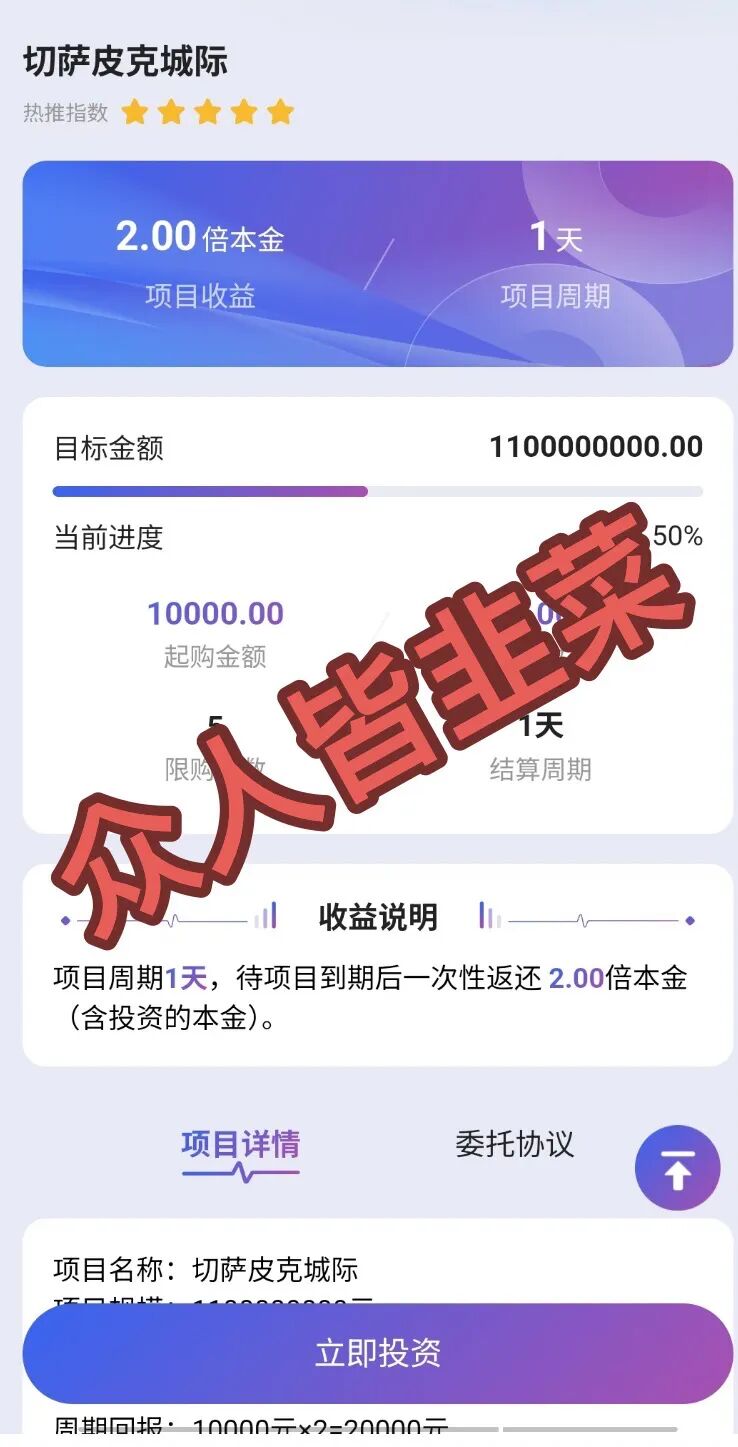Image resolution: width=738 pixels, height=1447 pixels.
Task: Click the fifth star of the rating
Action: (280, 112)
